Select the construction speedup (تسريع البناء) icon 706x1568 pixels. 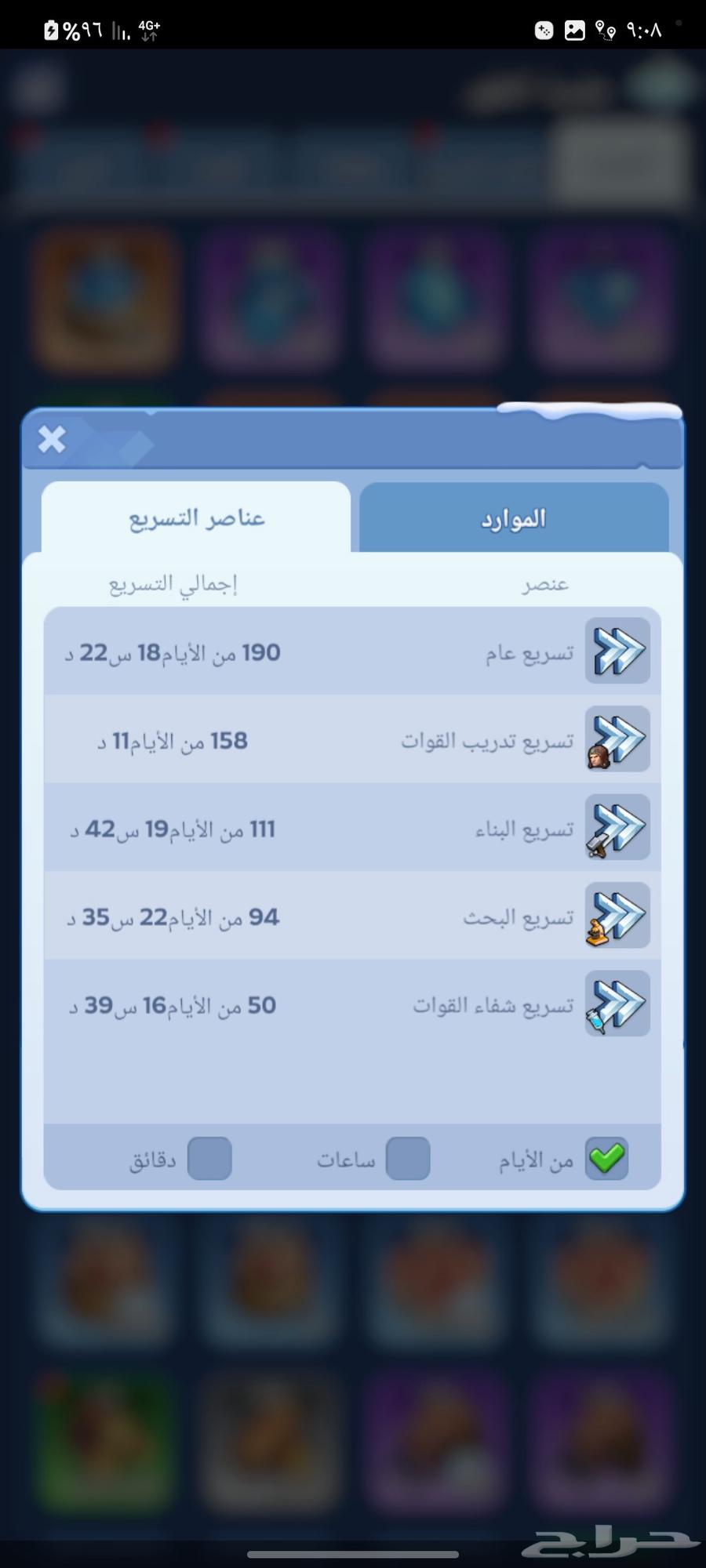pyautogui.click(x=617, y=828)
